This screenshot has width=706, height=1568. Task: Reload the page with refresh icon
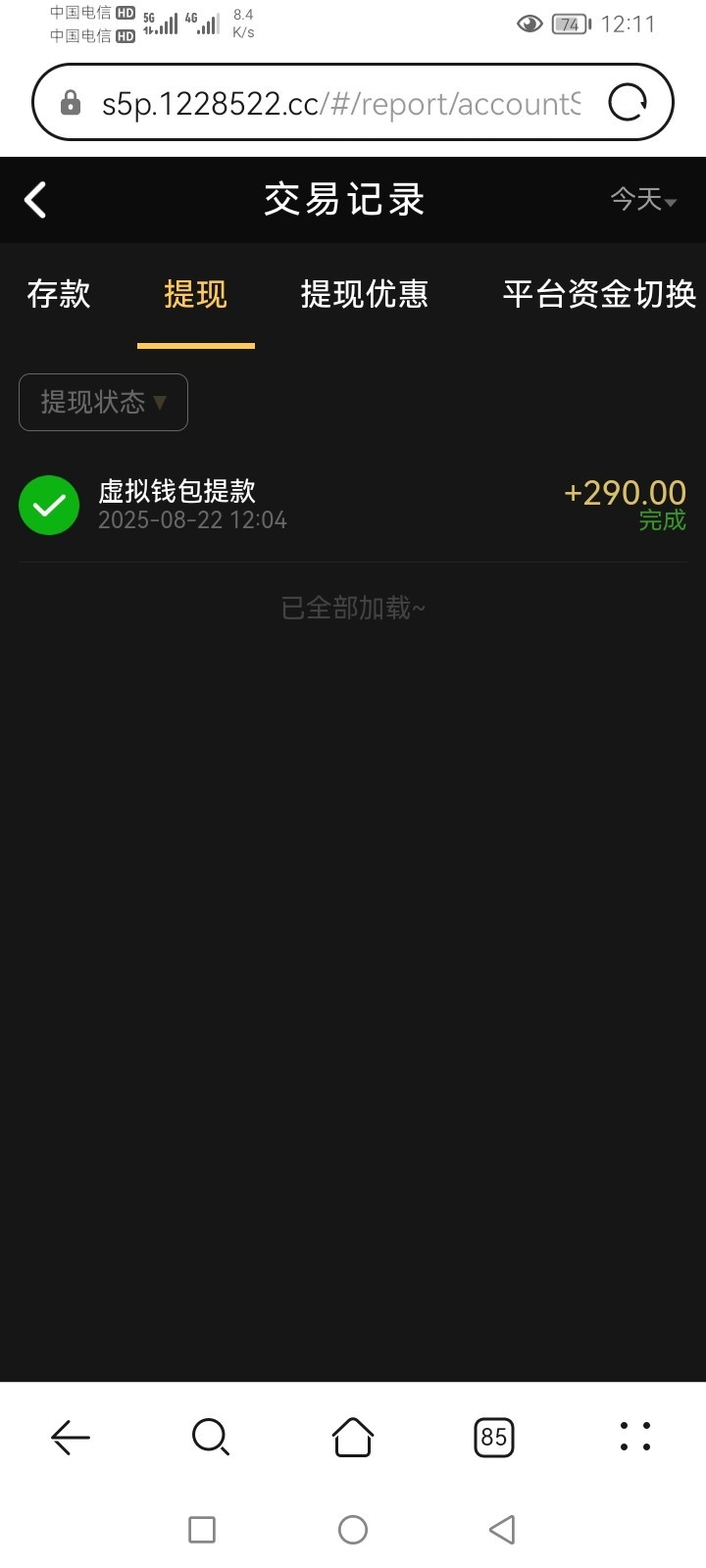[x=628, y=102]
